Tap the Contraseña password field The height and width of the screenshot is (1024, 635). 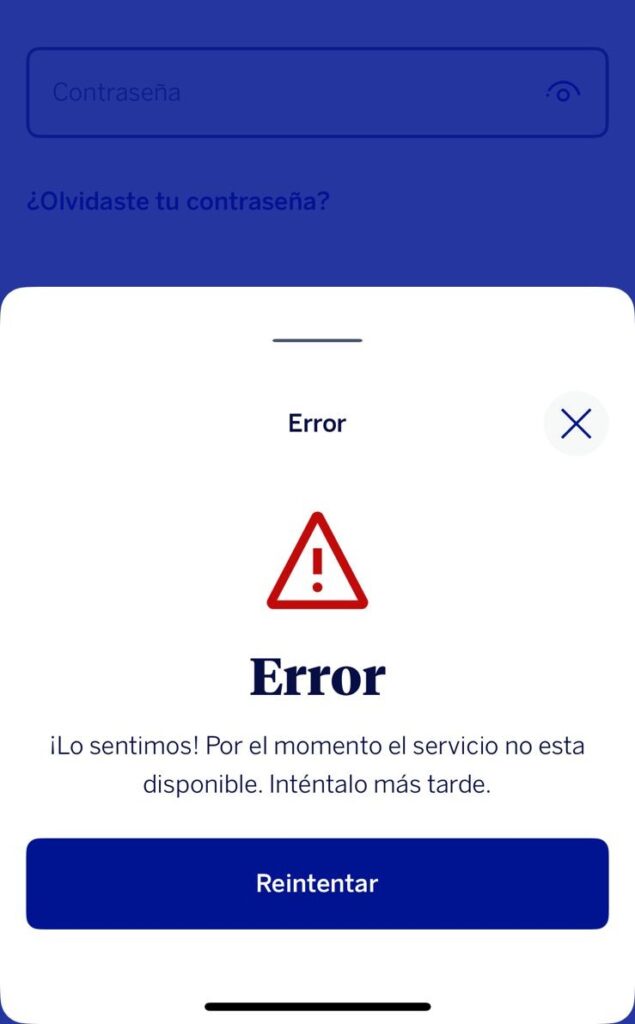280,92
